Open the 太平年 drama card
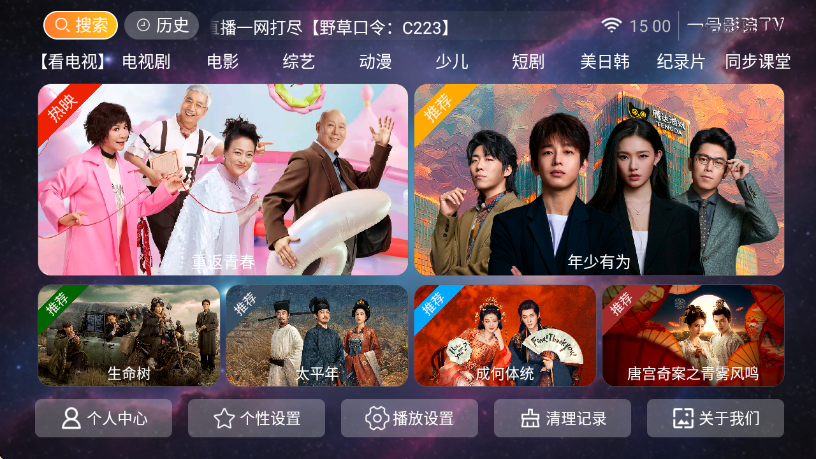The height and width of the screenshot is (459, 816). (317, 336)
